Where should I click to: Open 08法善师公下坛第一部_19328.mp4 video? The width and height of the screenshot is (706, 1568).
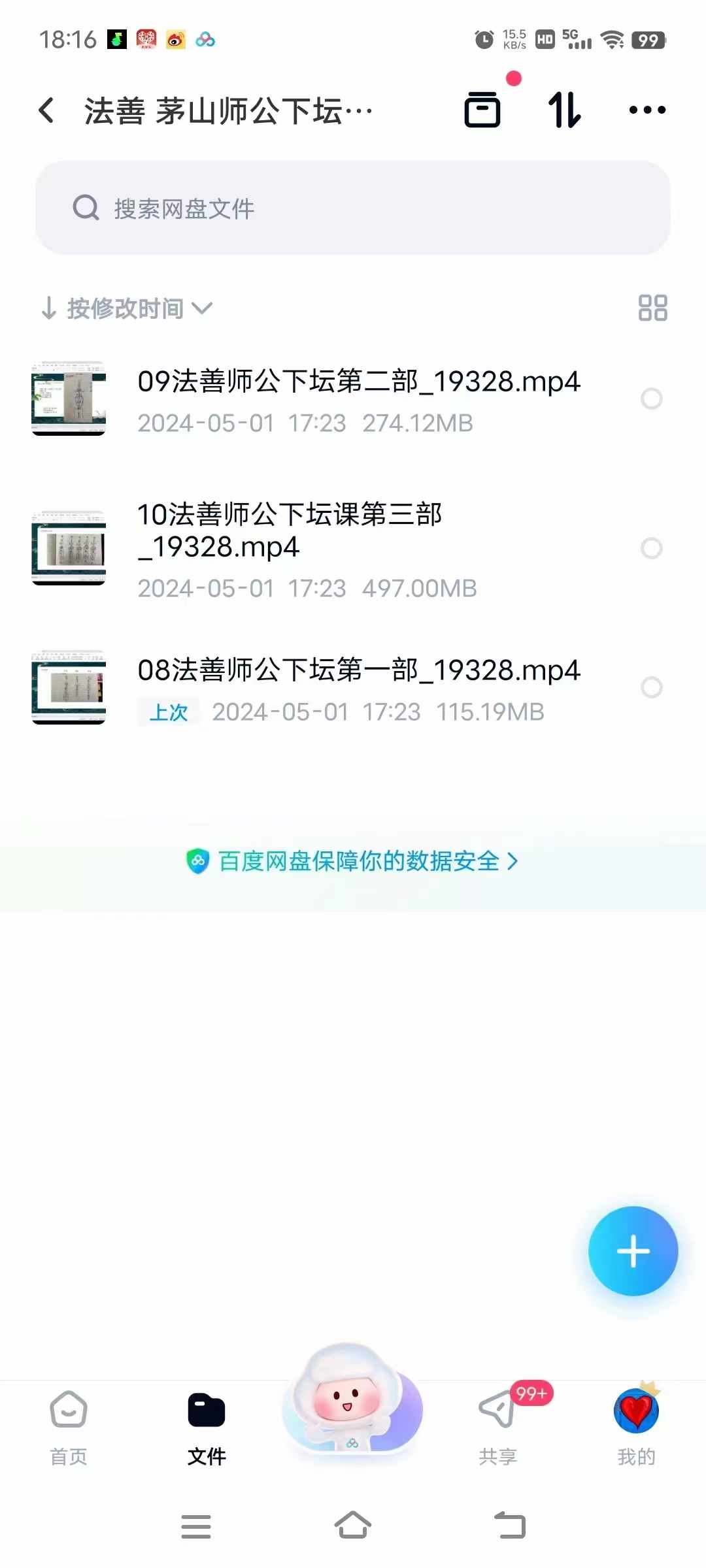point(358,671)
